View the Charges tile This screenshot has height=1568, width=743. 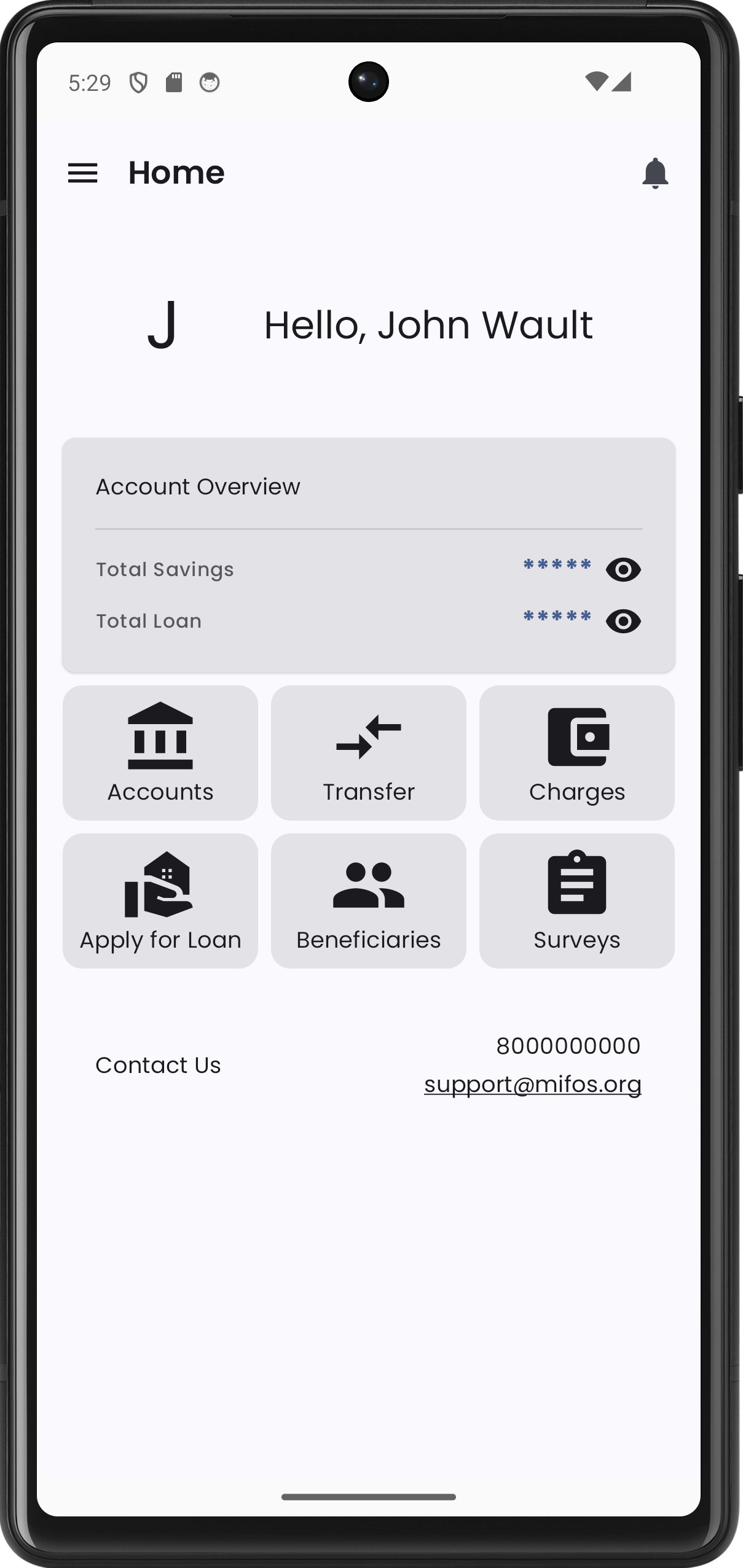tap(576, 752)
